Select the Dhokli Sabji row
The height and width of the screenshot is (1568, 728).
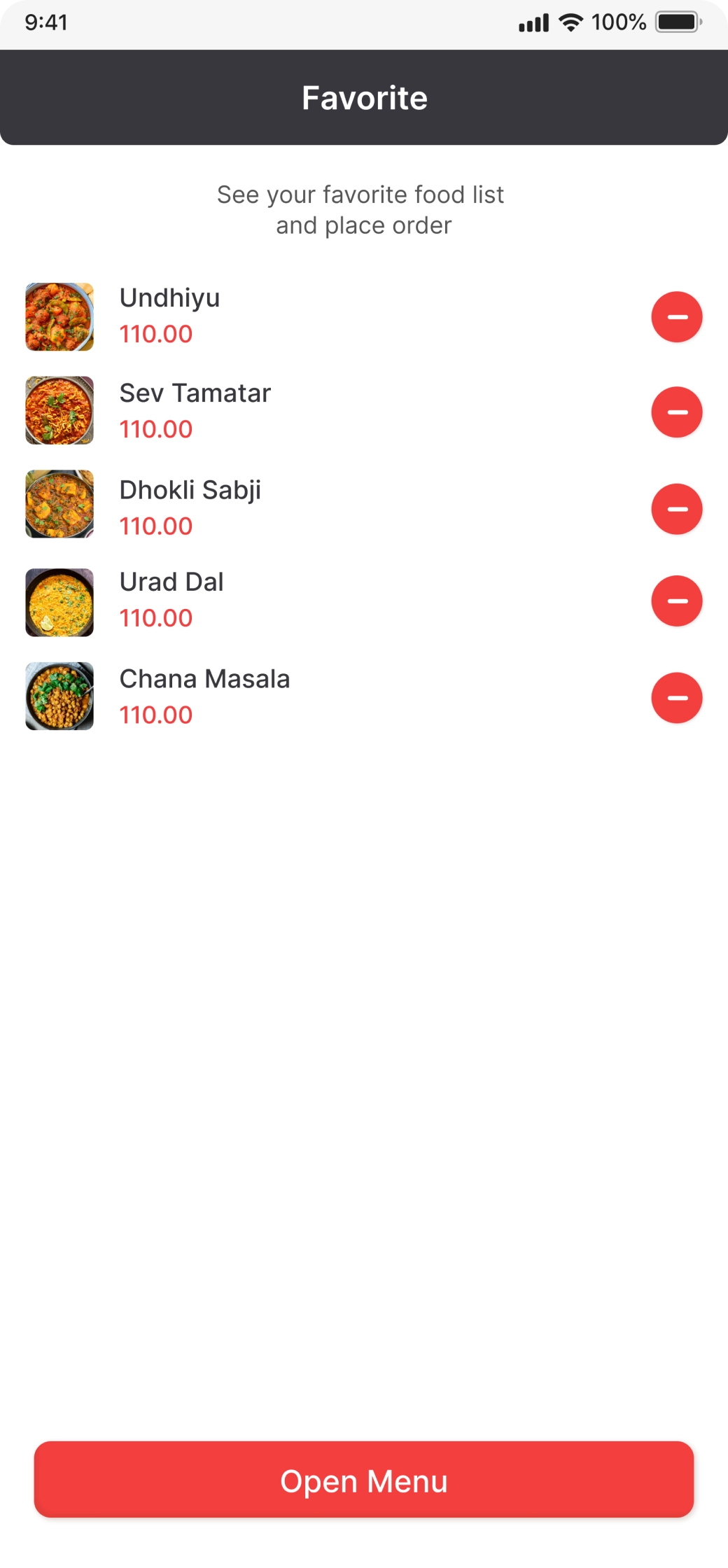tap(190, 491)
